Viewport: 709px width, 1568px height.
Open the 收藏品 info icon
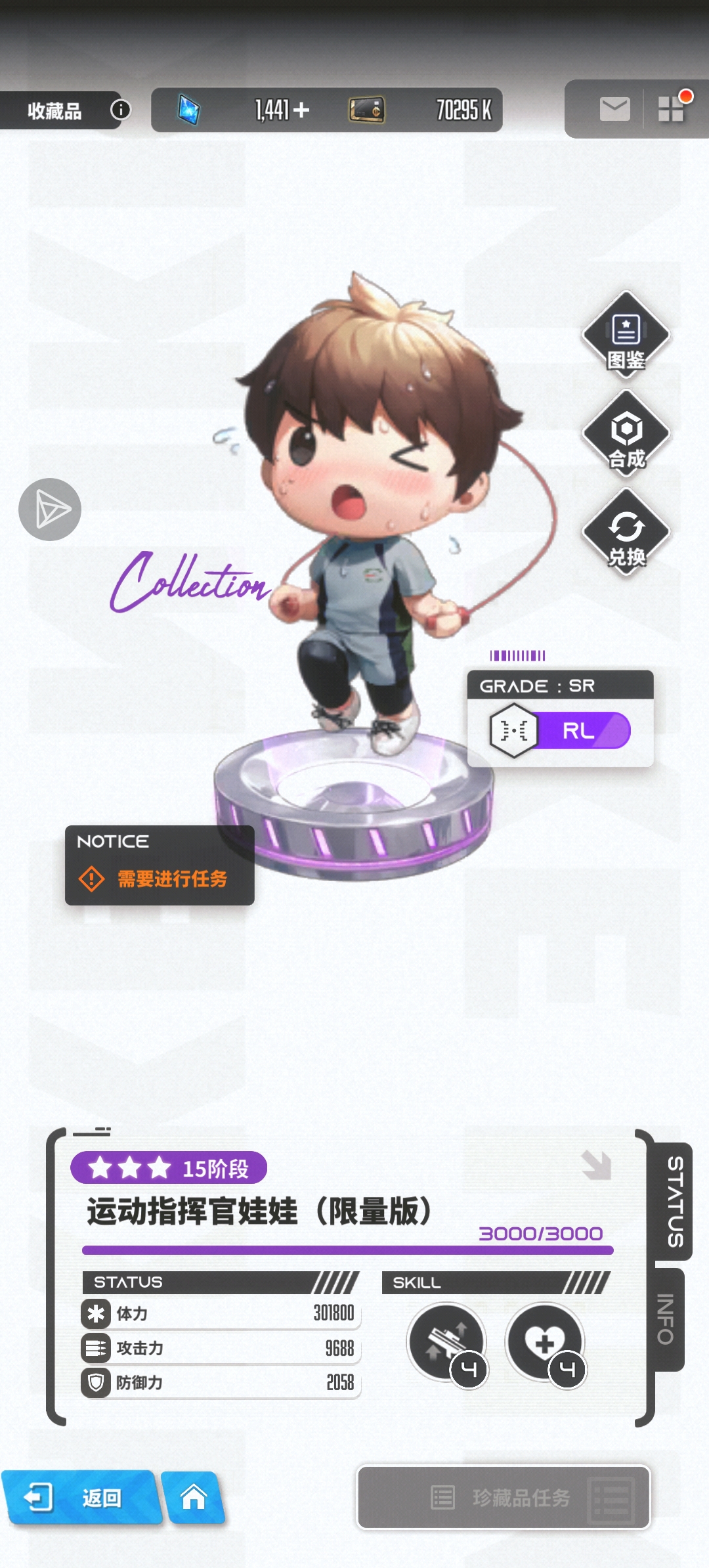(120, 110)
